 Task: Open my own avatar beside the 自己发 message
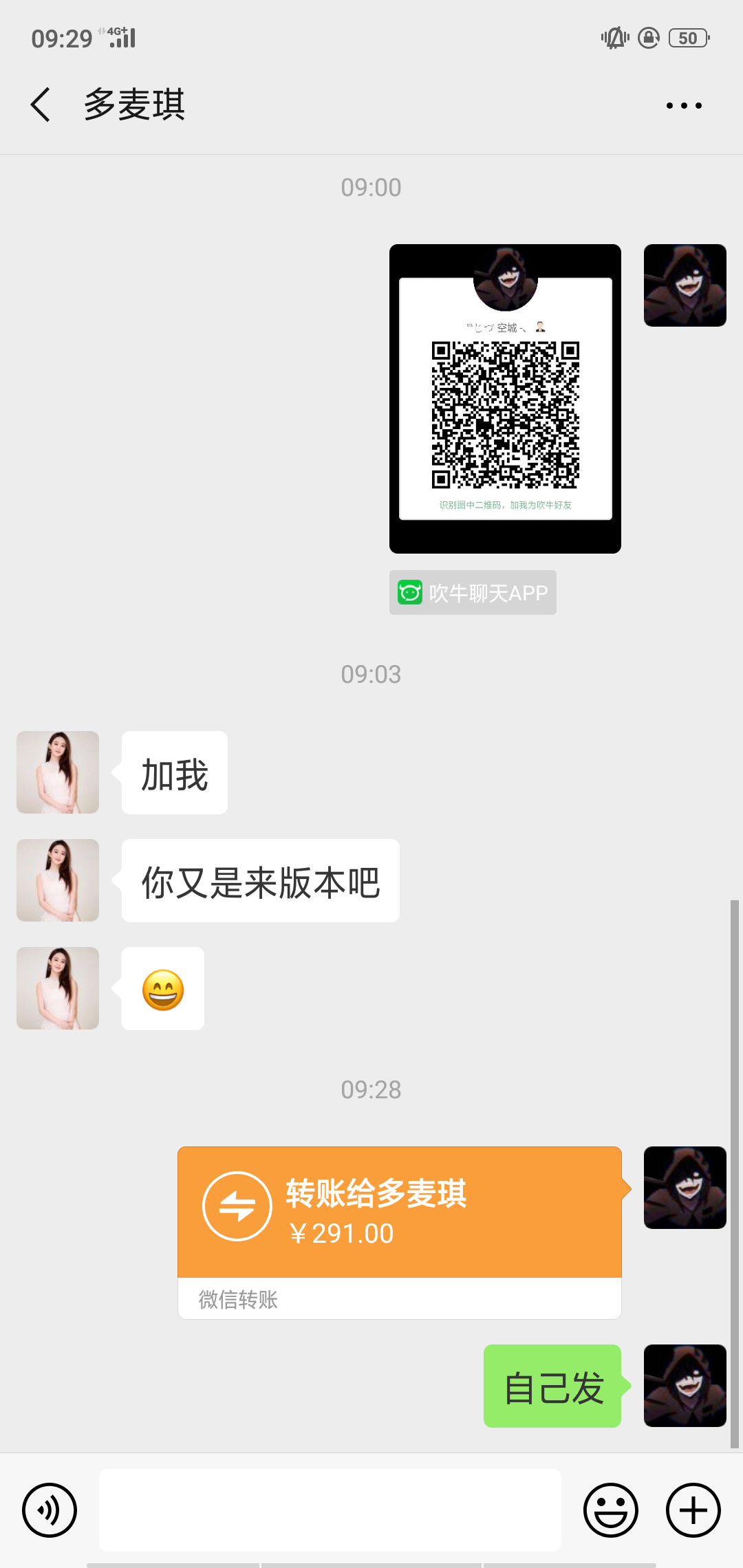point(685,1386)
